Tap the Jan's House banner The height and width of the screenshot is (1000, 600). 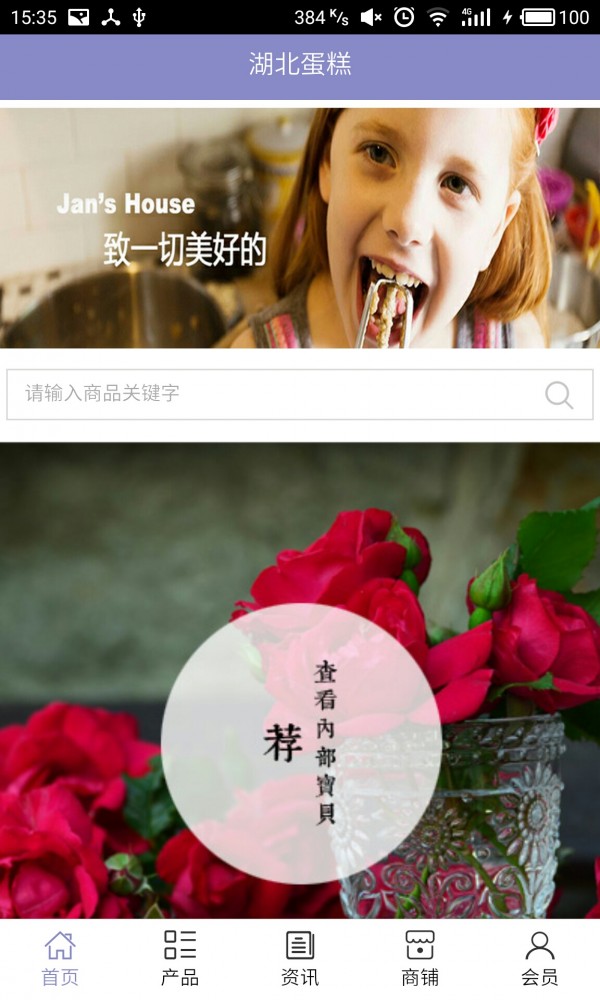coord(300,228)
